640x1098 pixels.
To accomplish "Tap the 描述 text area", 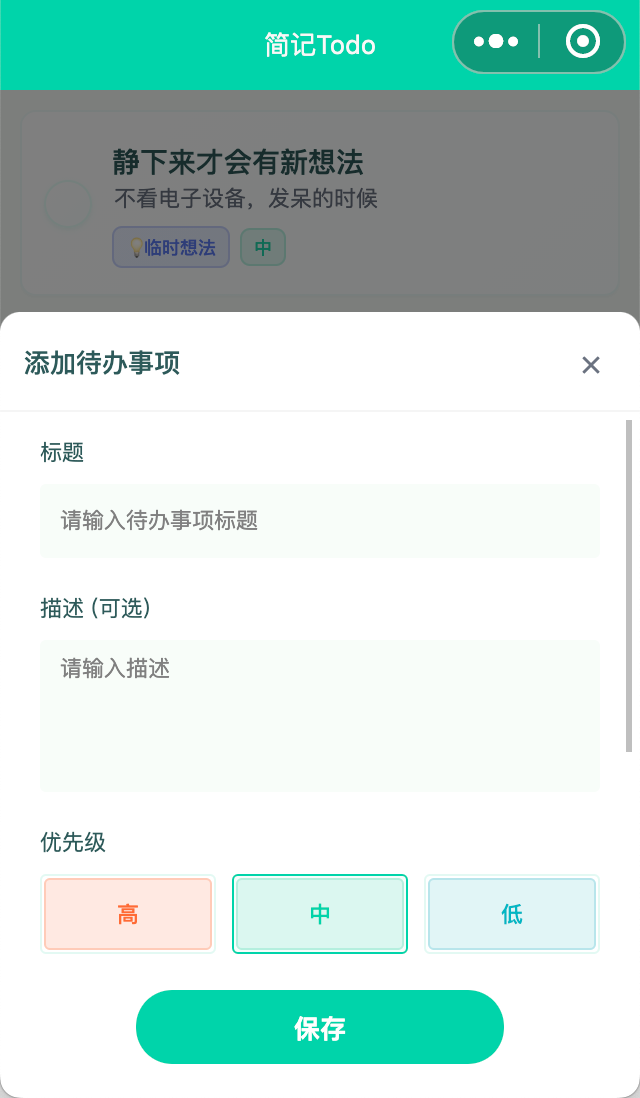I will (320, 715).
